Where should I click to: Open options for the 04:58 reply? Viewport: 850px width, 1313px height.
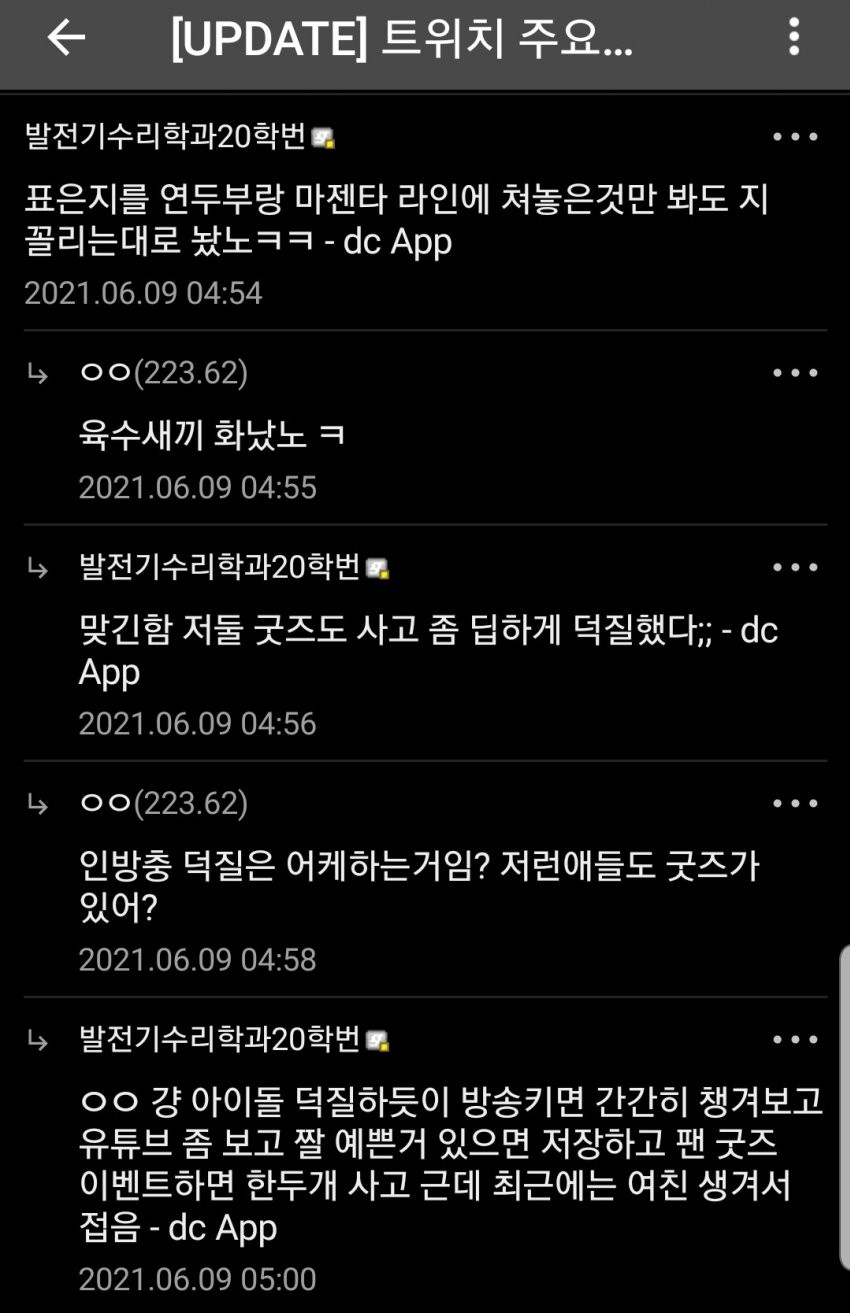(x=796, y=803)
